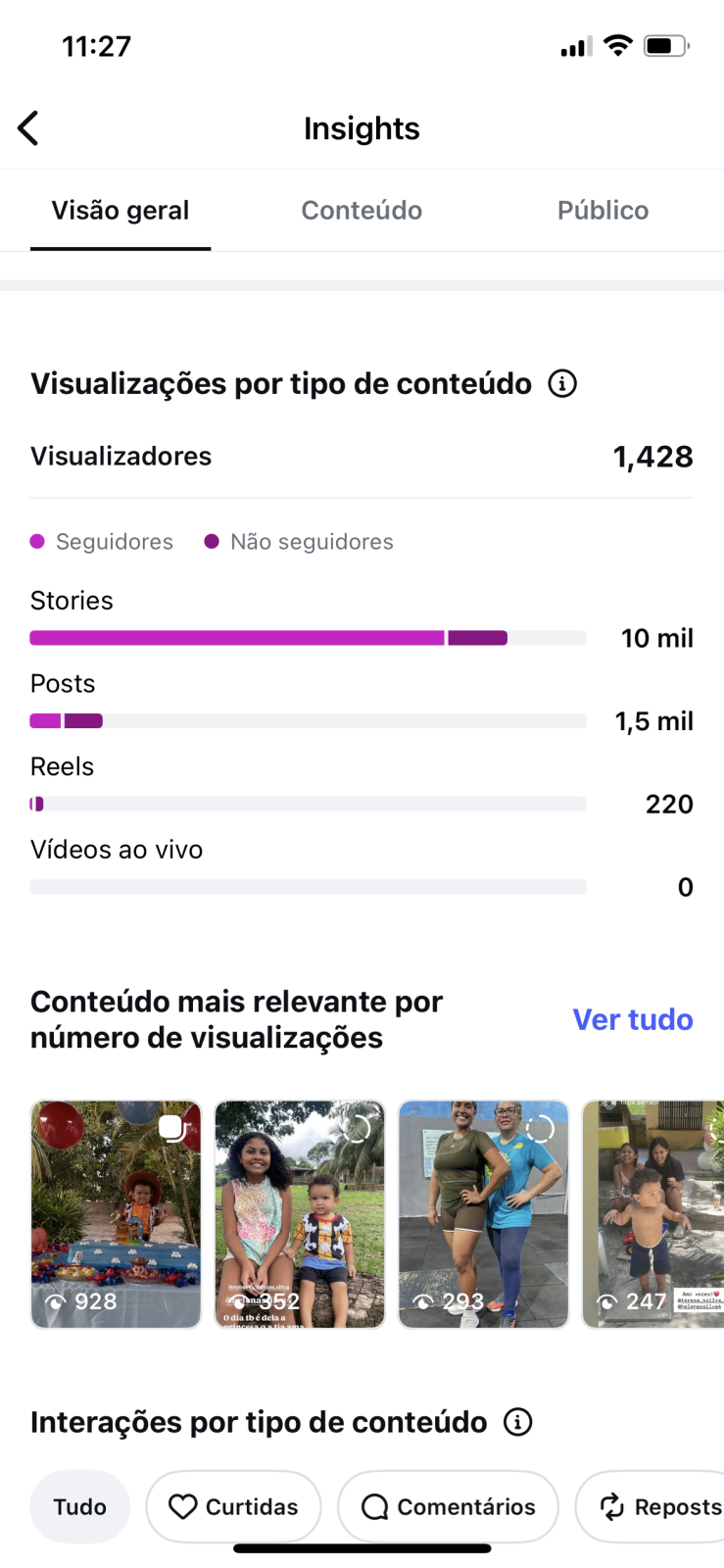
Task: Select the Visão geral tab
Action: click(121, 211)
